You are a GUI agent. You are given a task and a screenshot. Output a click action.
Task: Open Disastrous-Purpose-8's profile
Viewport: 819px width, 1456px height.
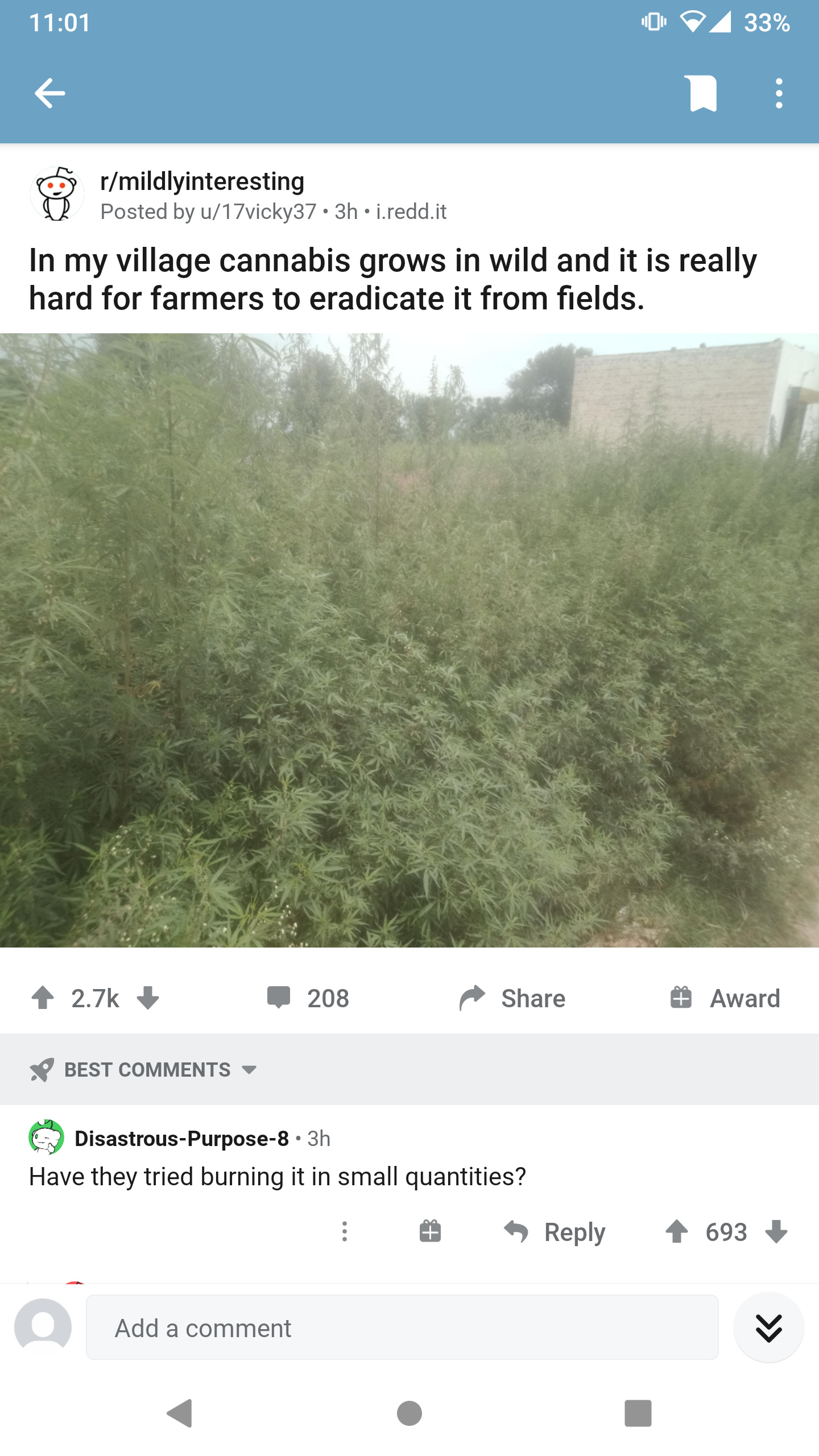181,1138
